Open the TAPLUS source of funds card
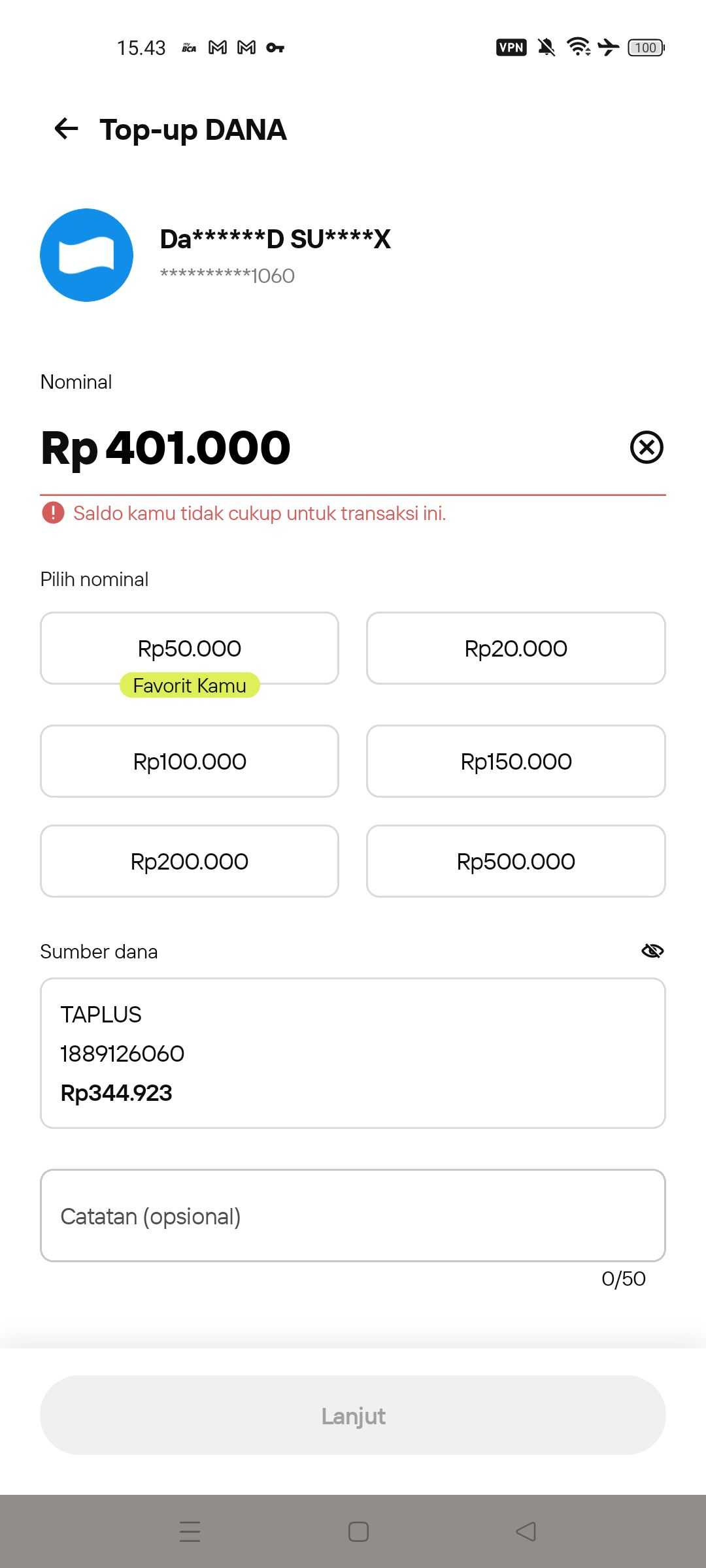This screenshot has width=706, height=1568. point(353,1053)
